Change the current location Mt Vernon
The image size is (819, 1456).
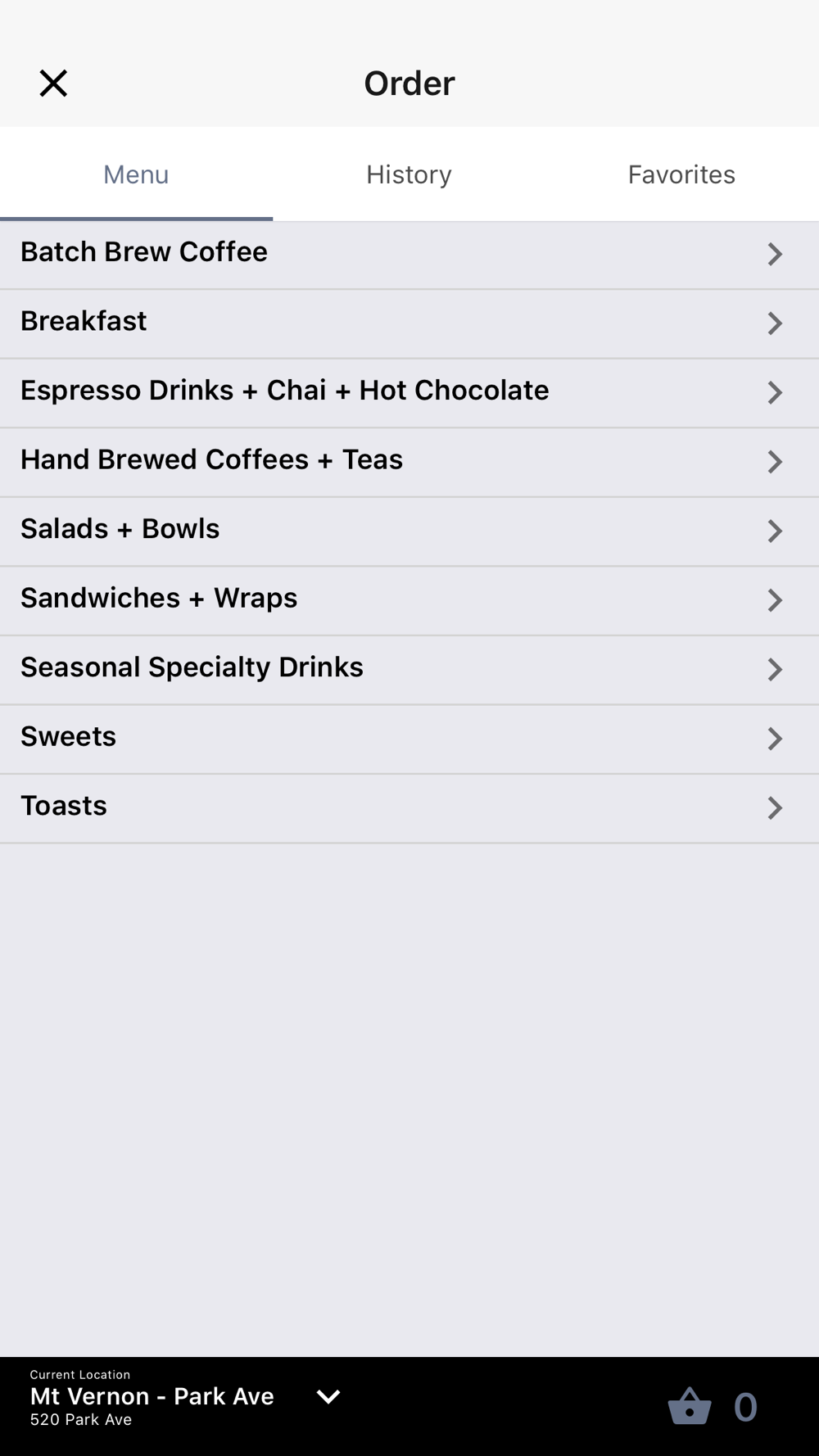pyautogui.click(x=185, y=1398)
